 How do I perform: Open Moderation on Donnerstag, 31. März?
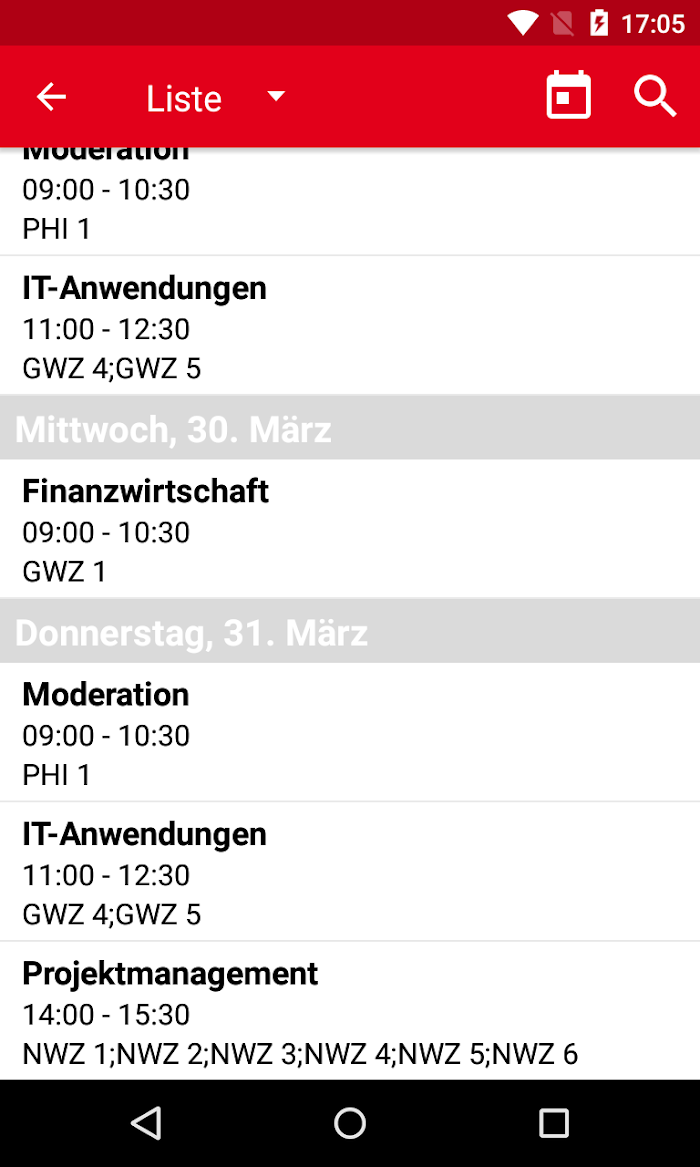coord(350,732)
